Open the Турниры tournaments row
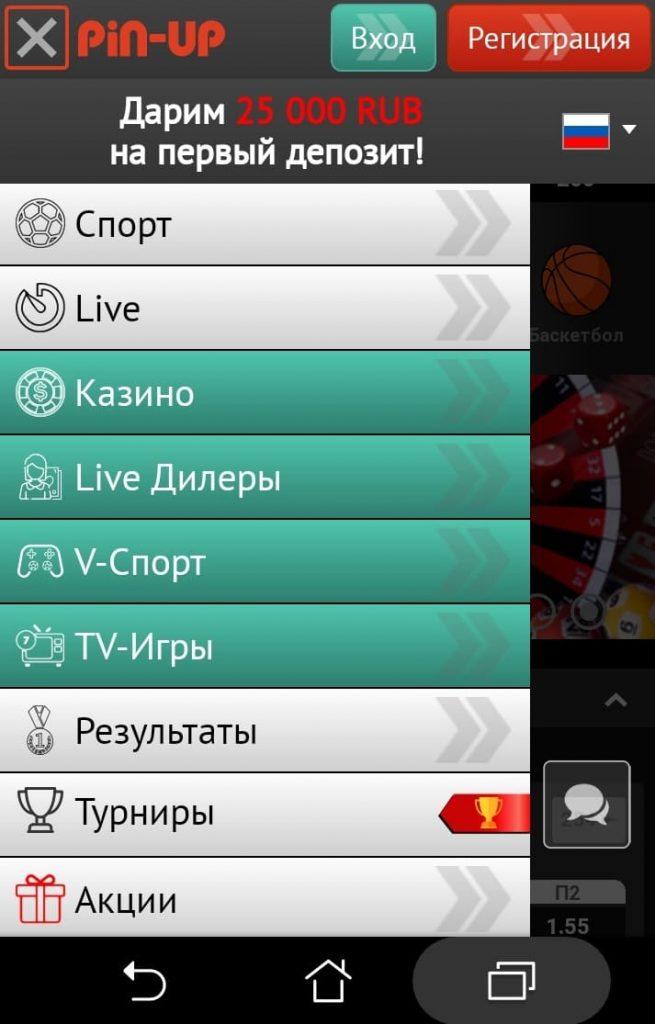Screen dimensions: 655x1024 (265, 814)
